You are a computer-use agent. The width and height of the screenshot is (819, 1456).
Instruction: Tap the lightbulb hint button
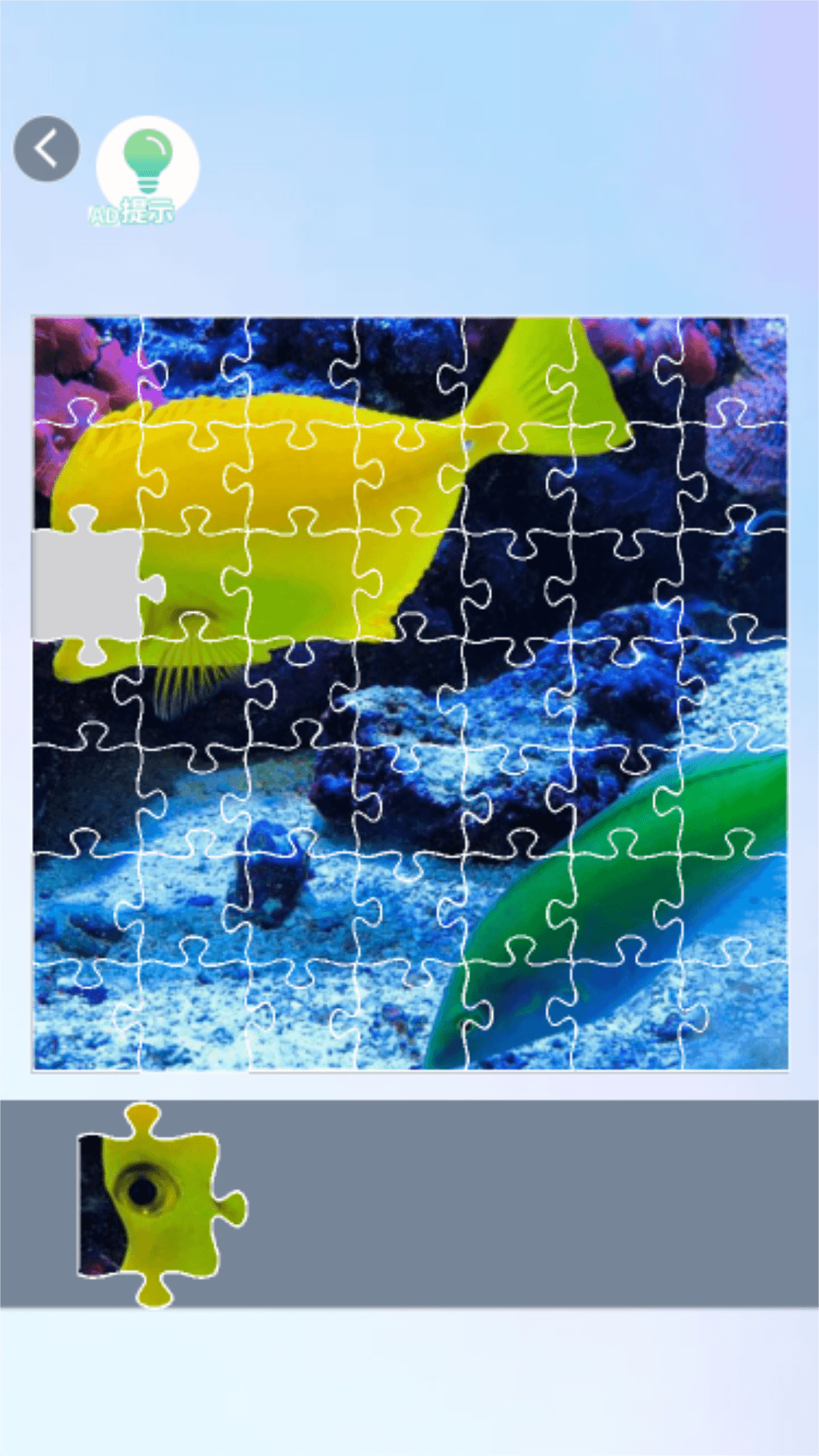click(x=148, y=167)
